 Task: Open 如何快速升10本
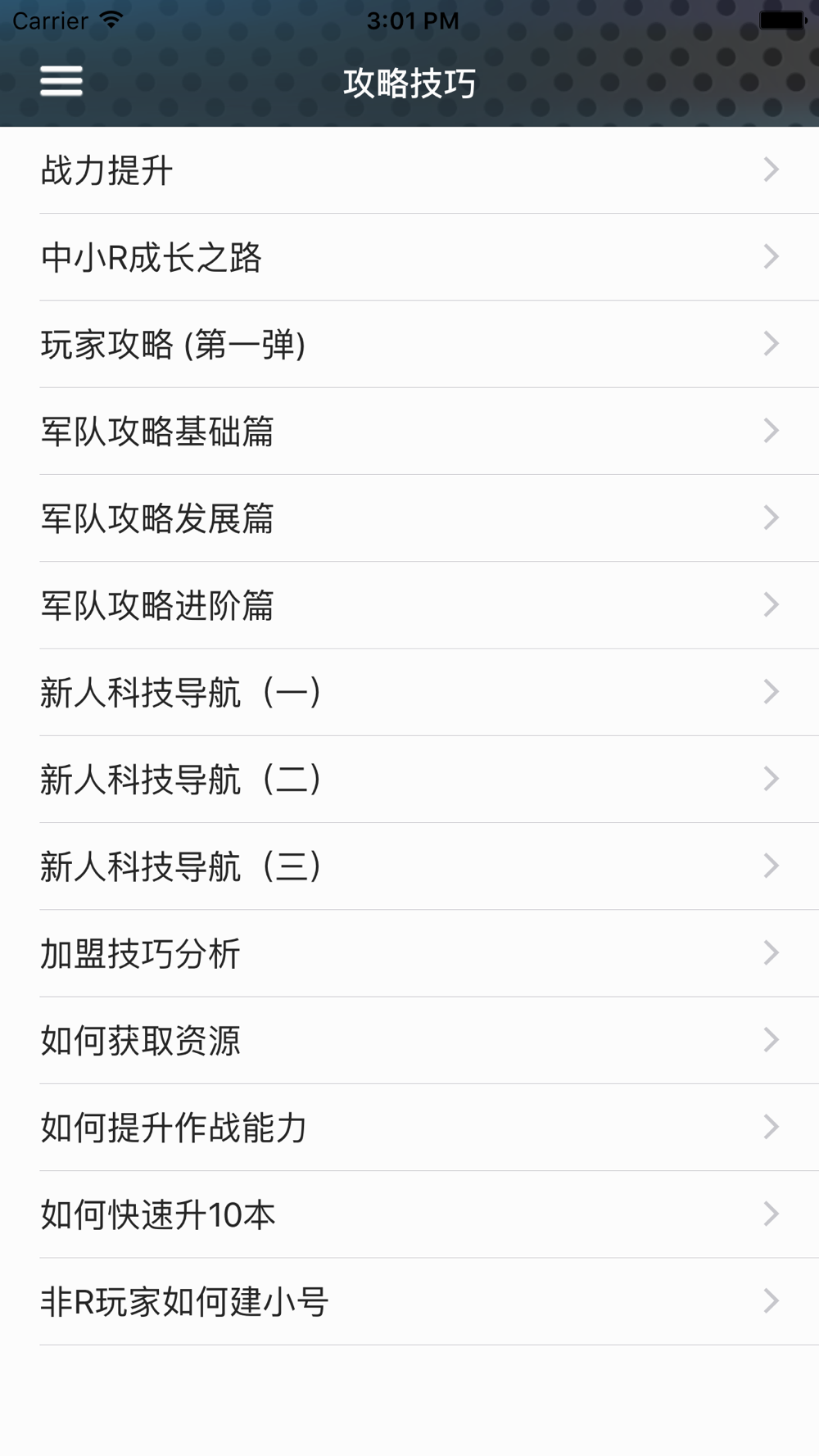click(x=409, y=1214)
